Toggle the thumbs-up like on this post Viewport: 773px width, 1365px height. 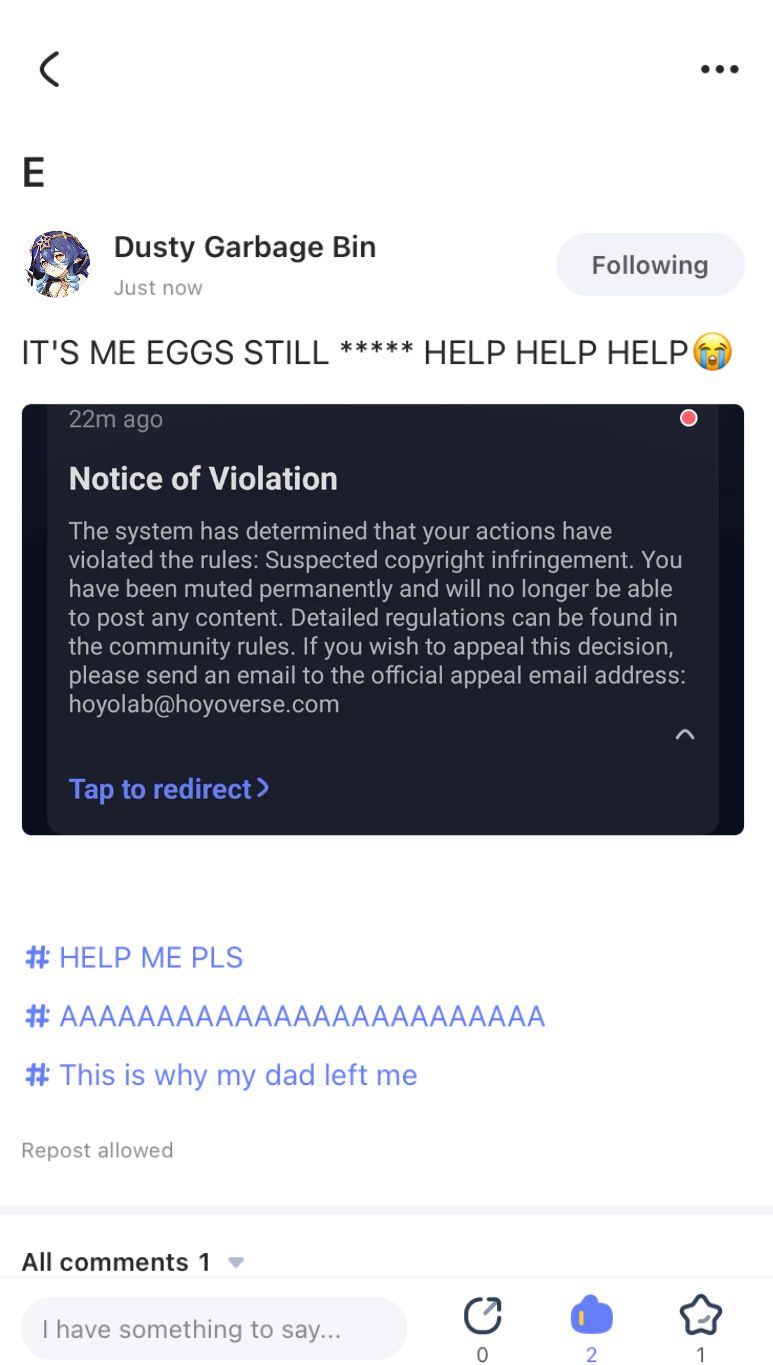[x=591, y=1317]
